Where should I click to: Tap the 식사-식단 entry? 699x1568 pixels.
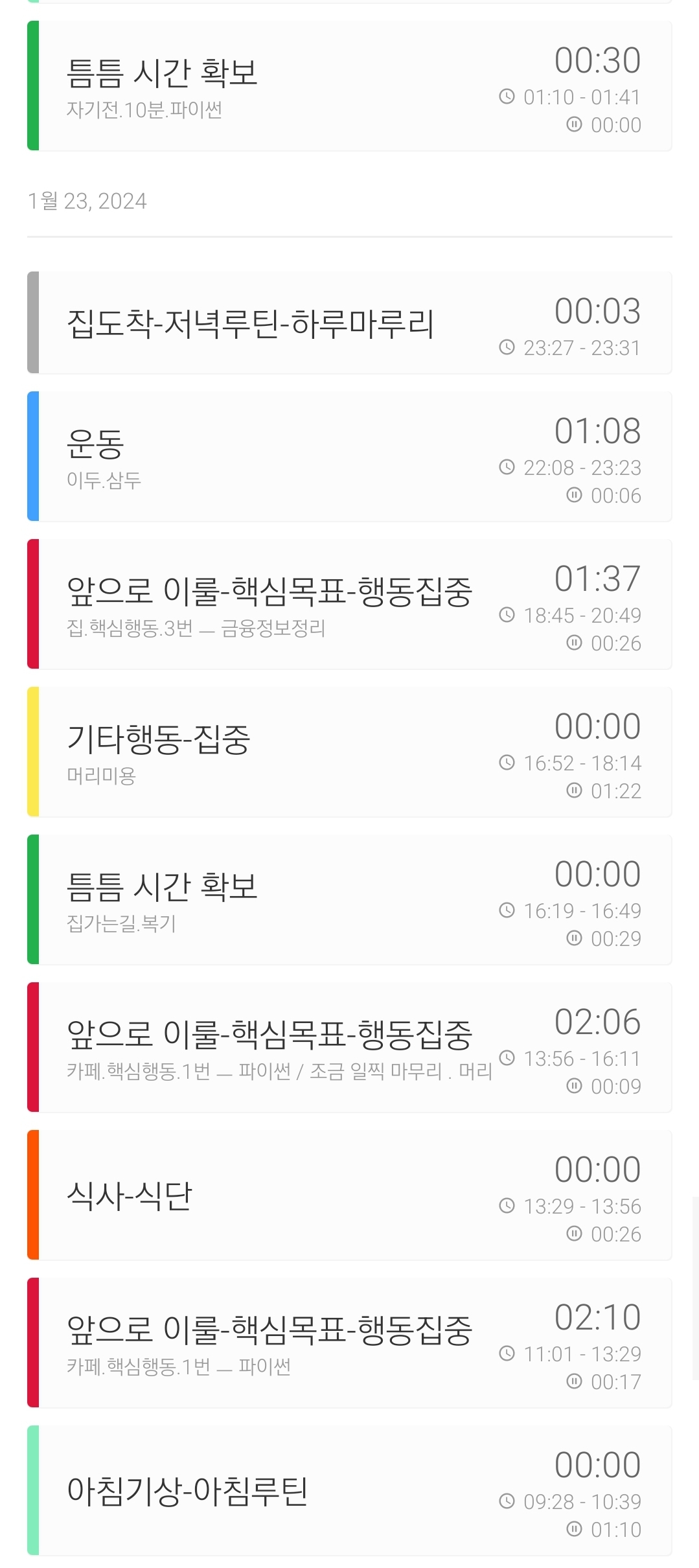(350, 1195)
